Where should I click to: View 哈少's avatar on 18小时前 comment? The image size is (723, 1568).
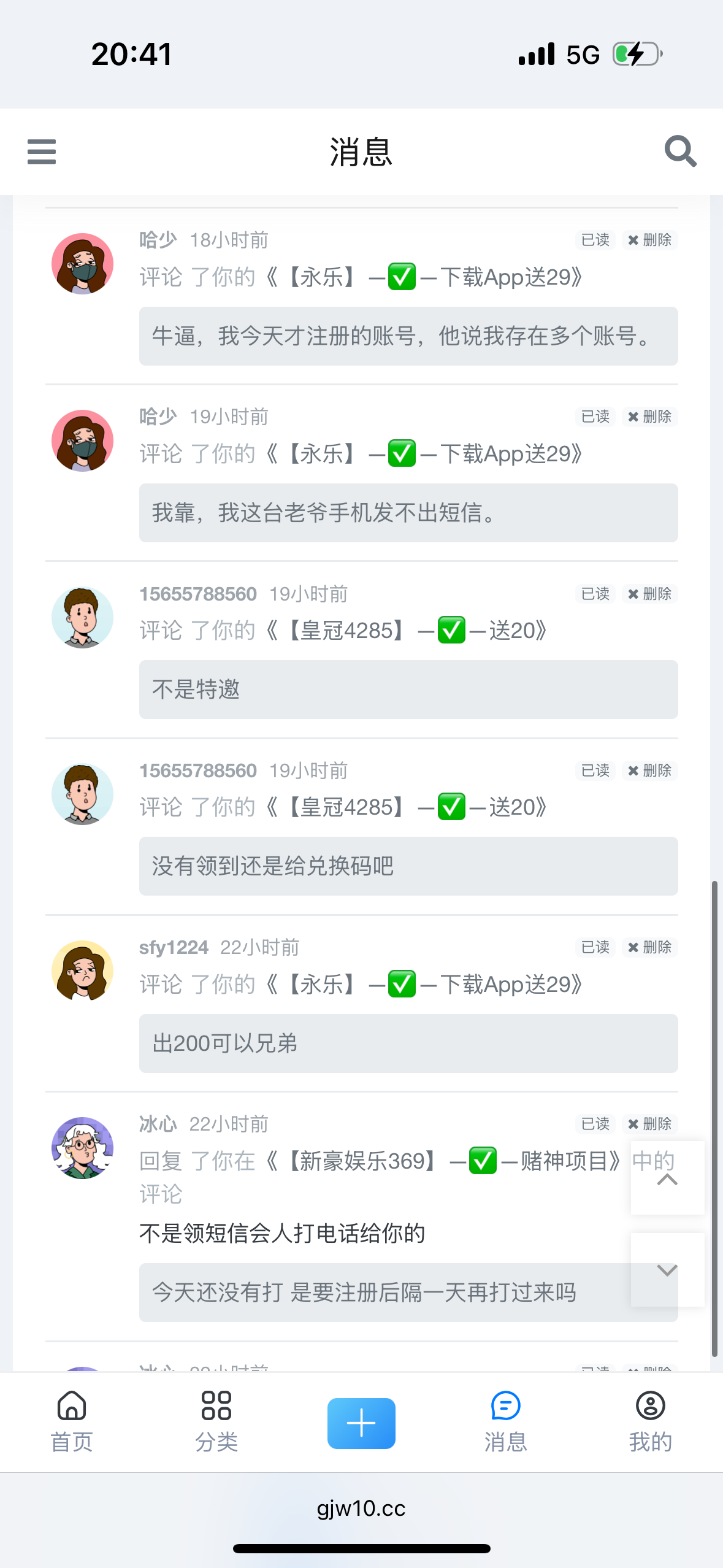coord(82,264)
